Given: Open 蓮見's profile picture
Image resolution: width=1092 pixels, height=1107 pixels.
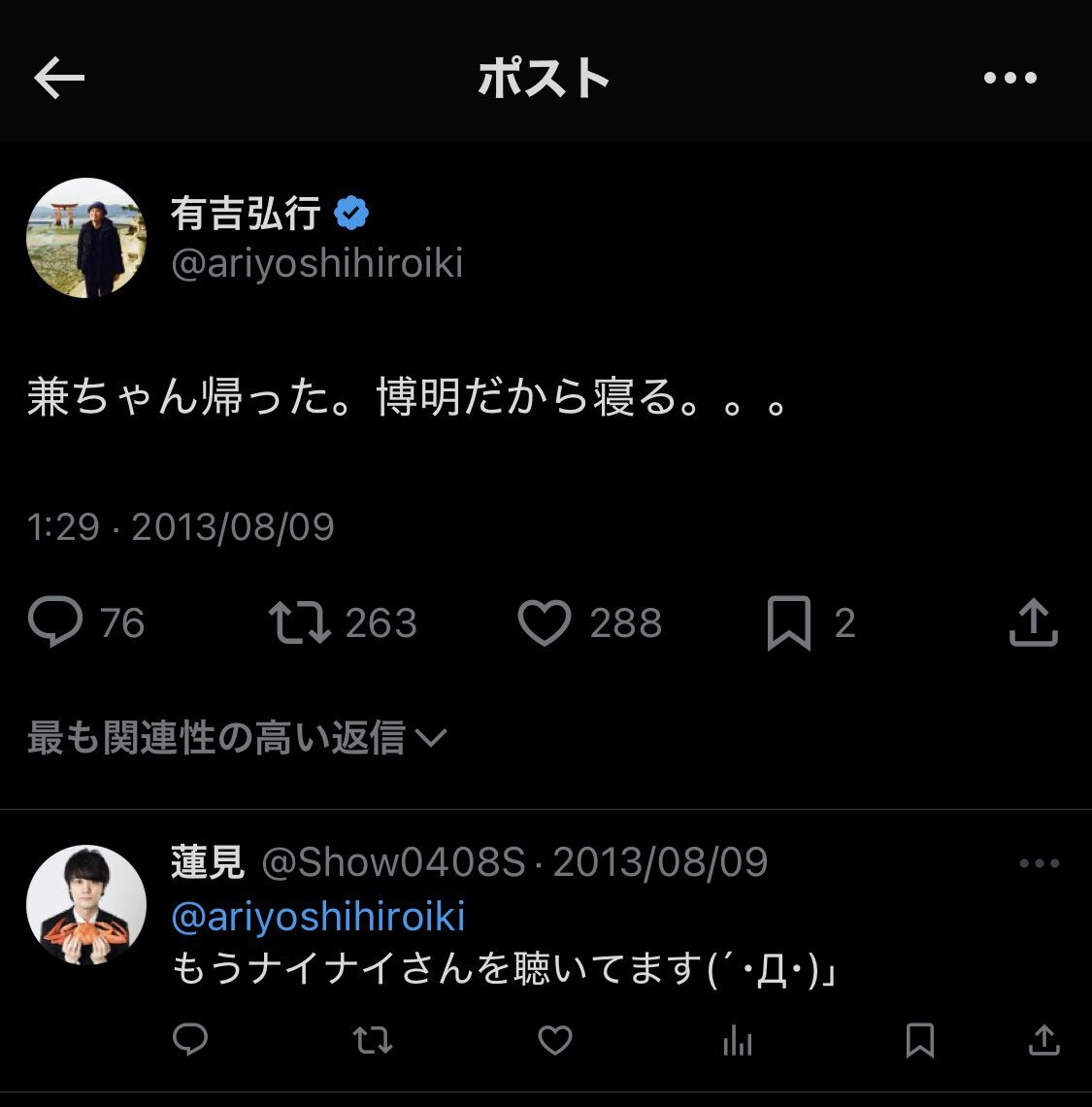Looking at the screenshot, I should pyautogui.click(x=86, y=905).
